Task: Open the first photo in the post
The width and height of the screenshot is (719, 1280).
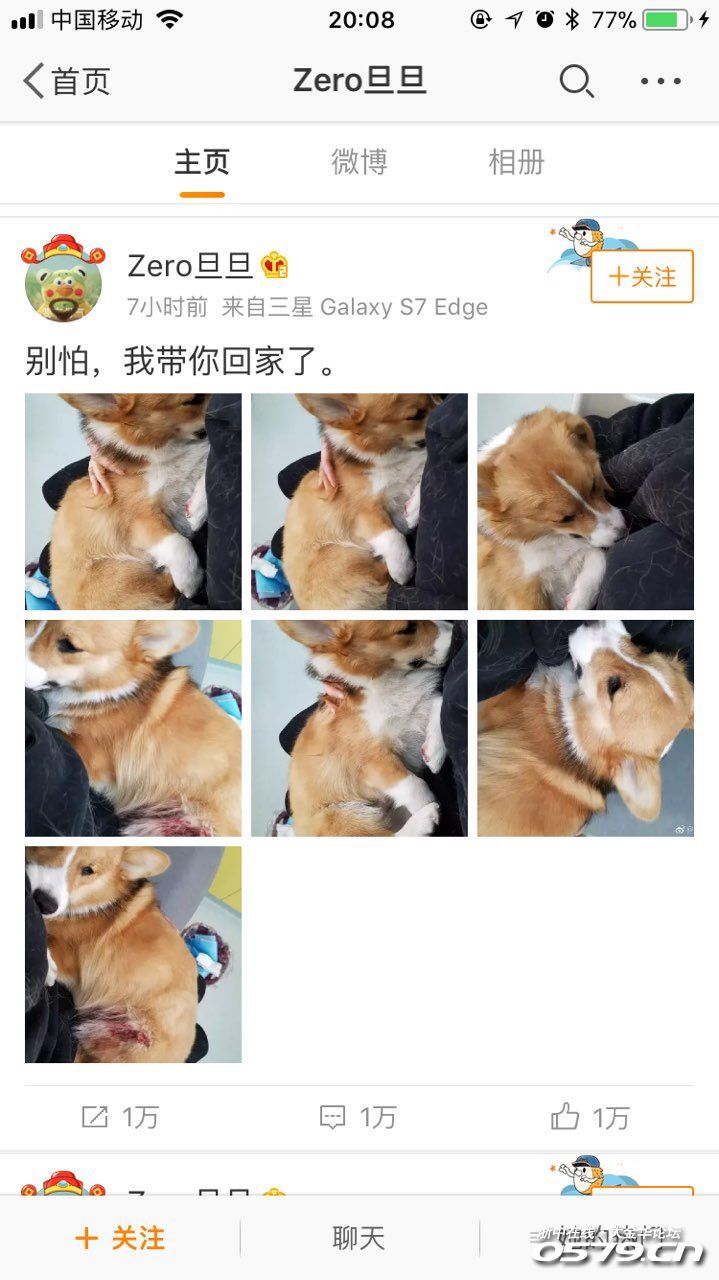Action: pyautogui.click(x=133, y=501)
